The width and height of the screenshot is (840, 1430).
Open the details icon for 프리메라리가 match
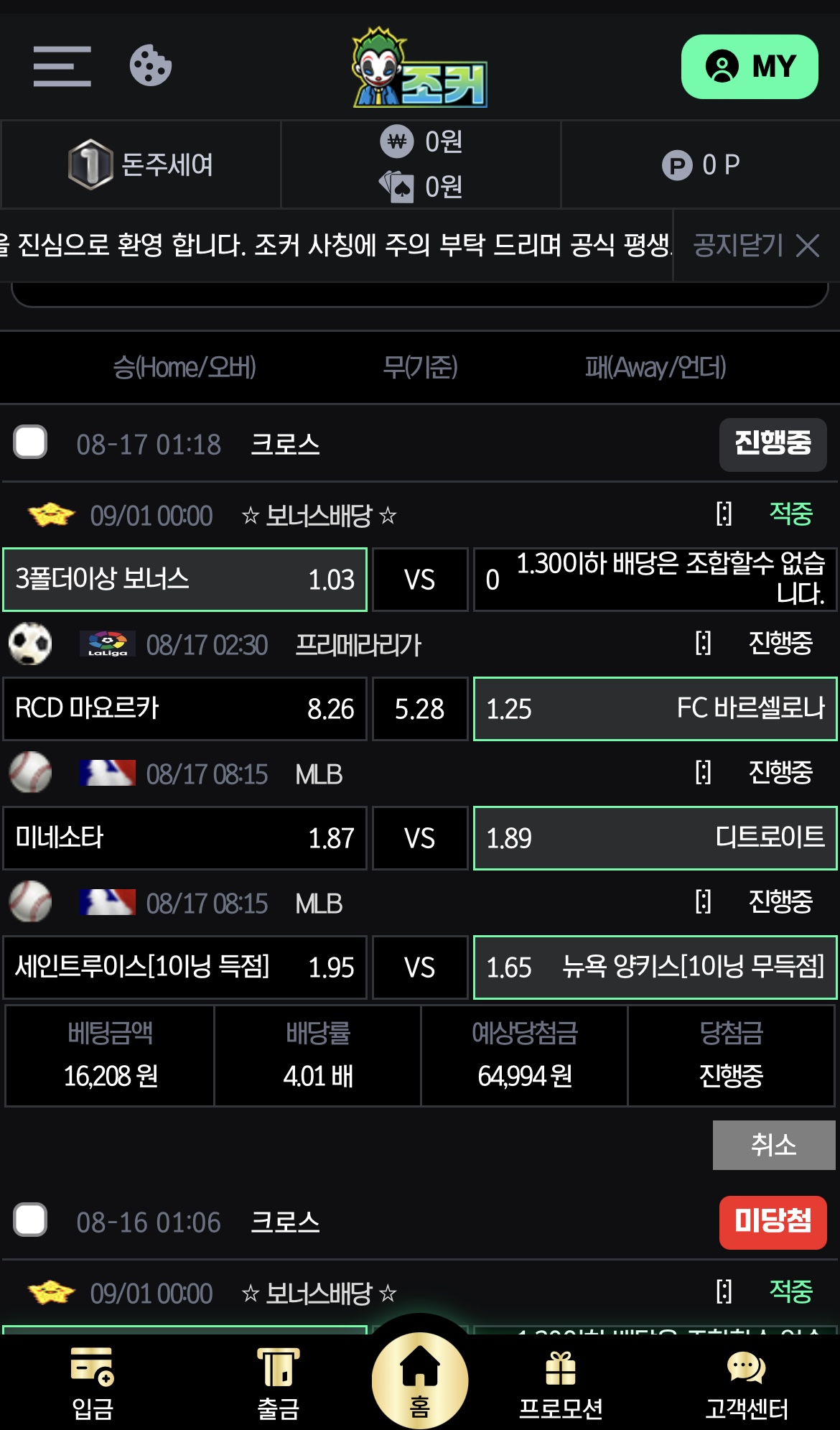tap(704, 643)
